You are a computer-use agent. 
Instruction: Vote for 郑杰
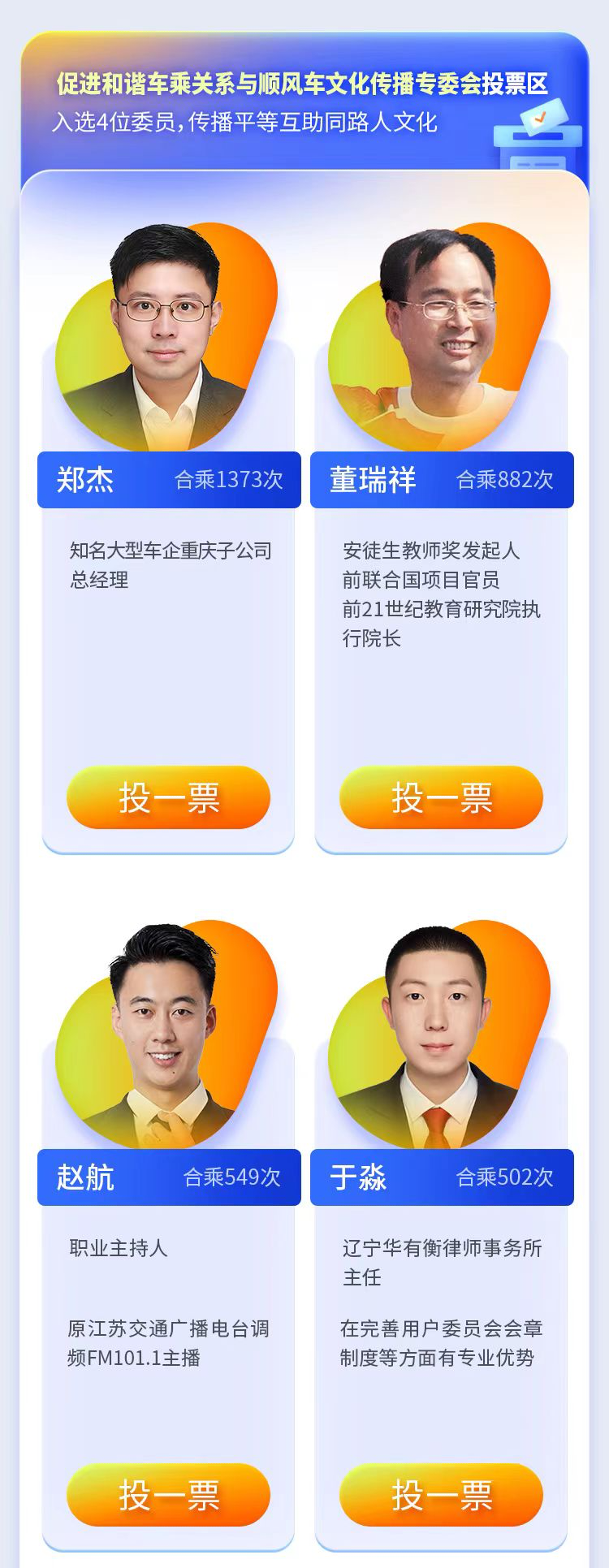click(168, 797)
